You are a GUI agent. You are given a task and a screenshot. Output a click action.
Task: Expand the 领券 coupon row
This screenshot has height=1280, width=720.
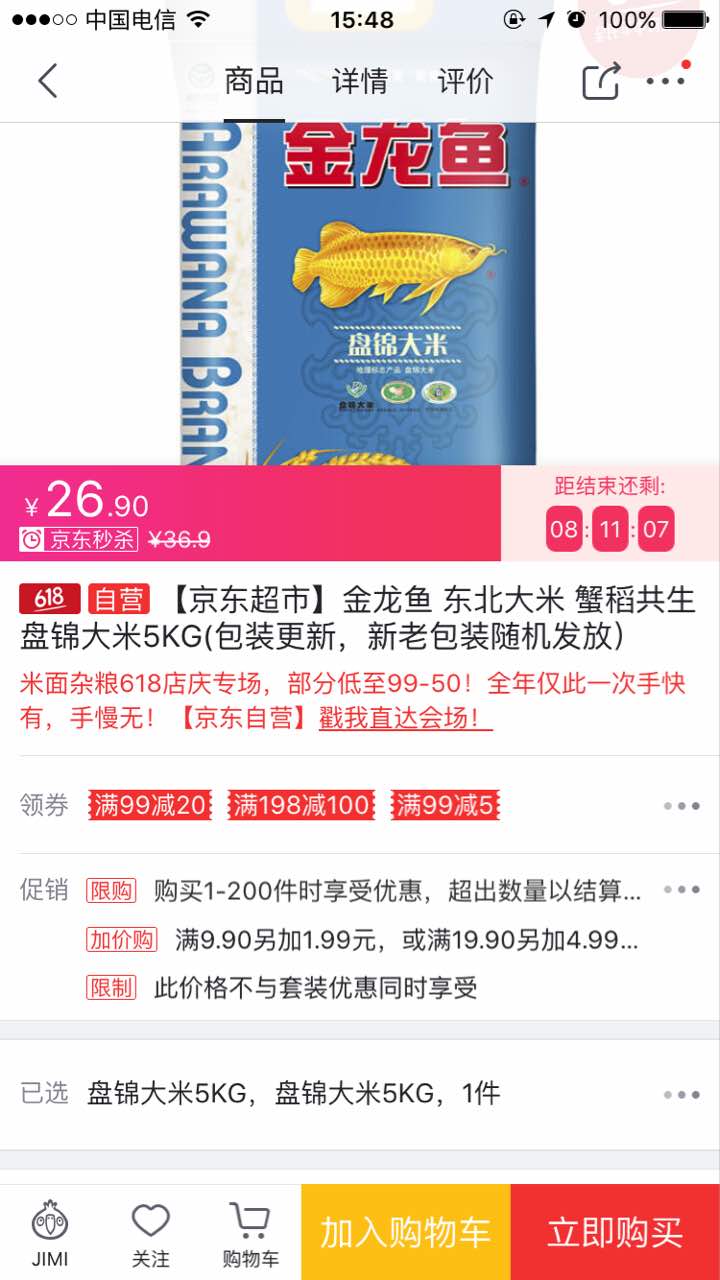pos(681,806)
